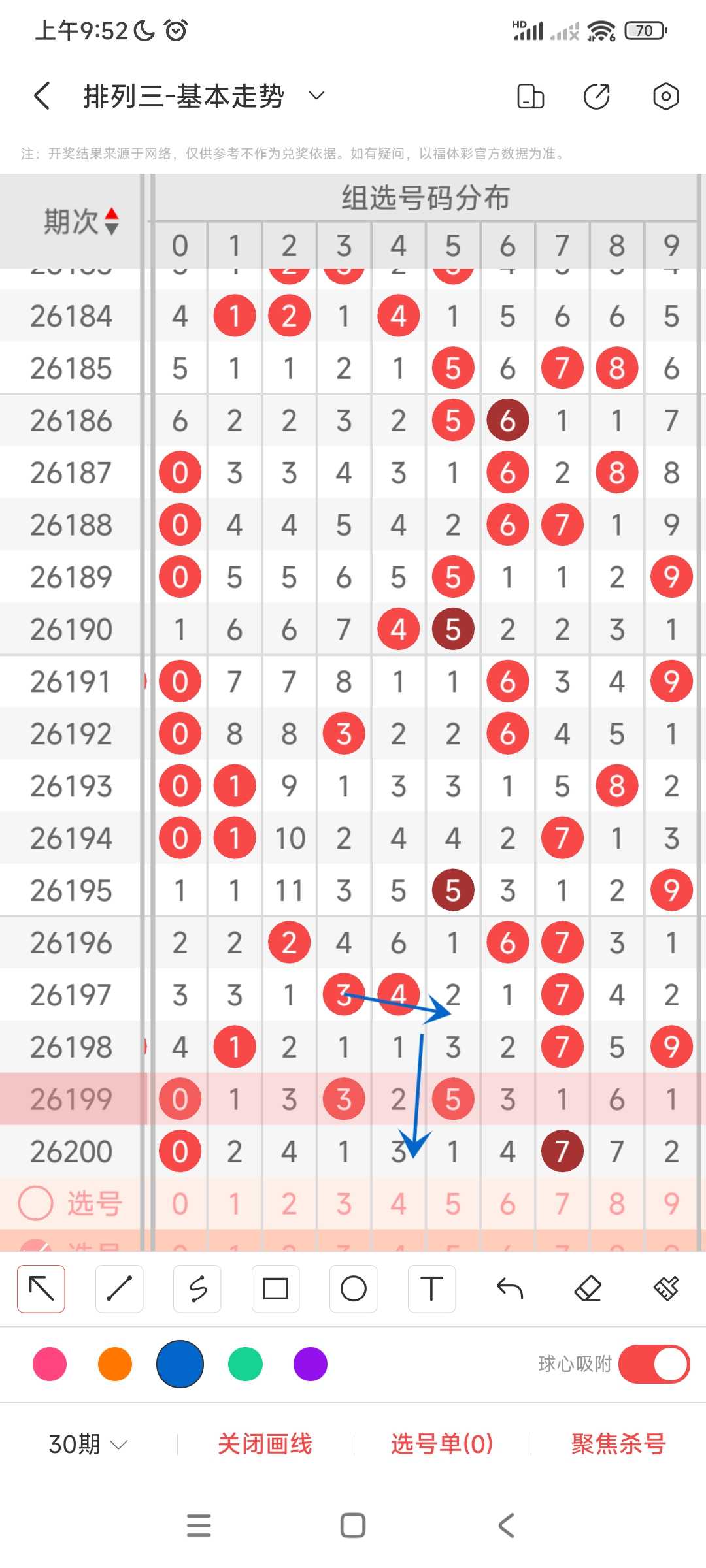Screen dimensions: 706x1568
Task: Select the arrow drawing tool
Action: 41,1289
